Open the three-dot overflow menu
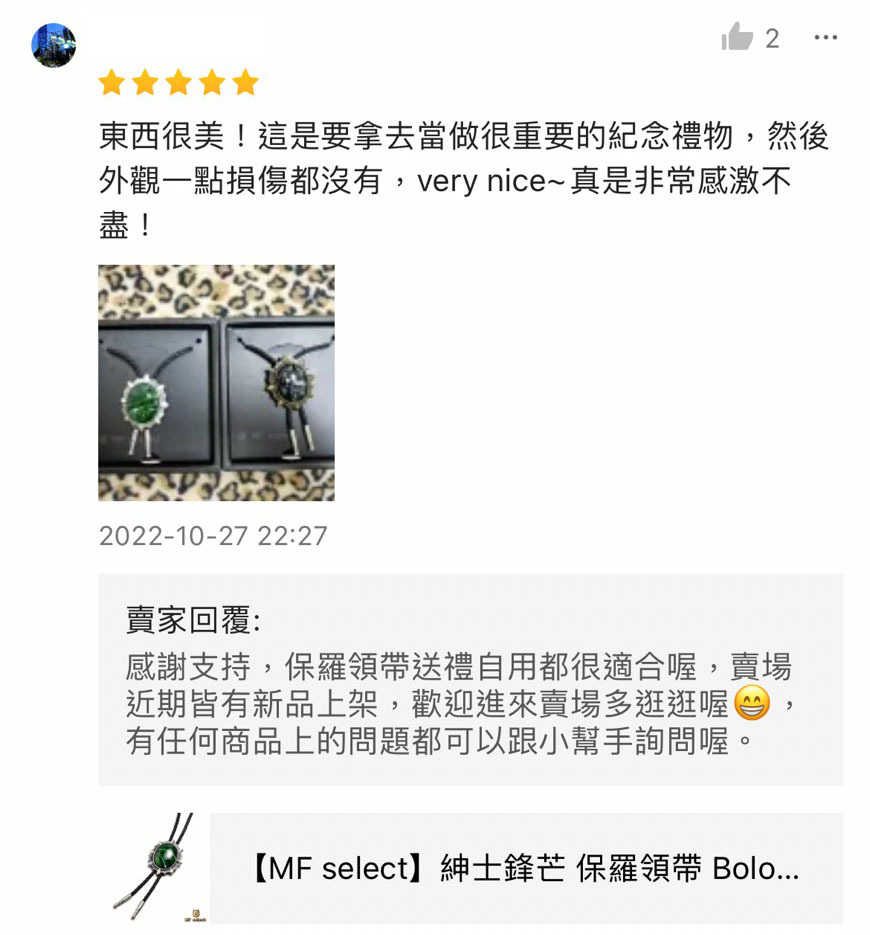Viewport: 870px width, 935px height. pos(825,38)
